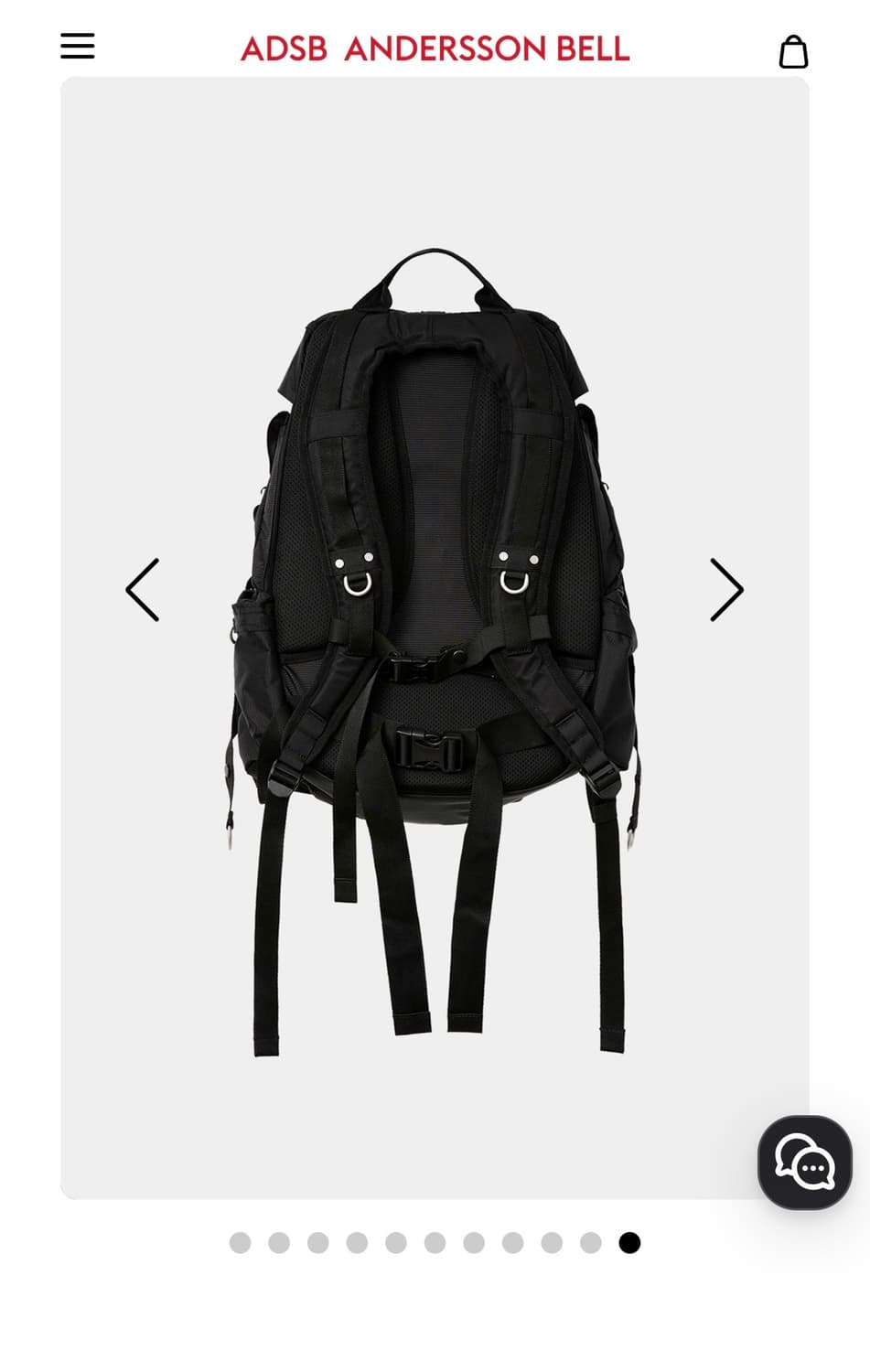Navigate home via the brand name header
This screenshot has height=1372, width=870.
pos(435,50)
